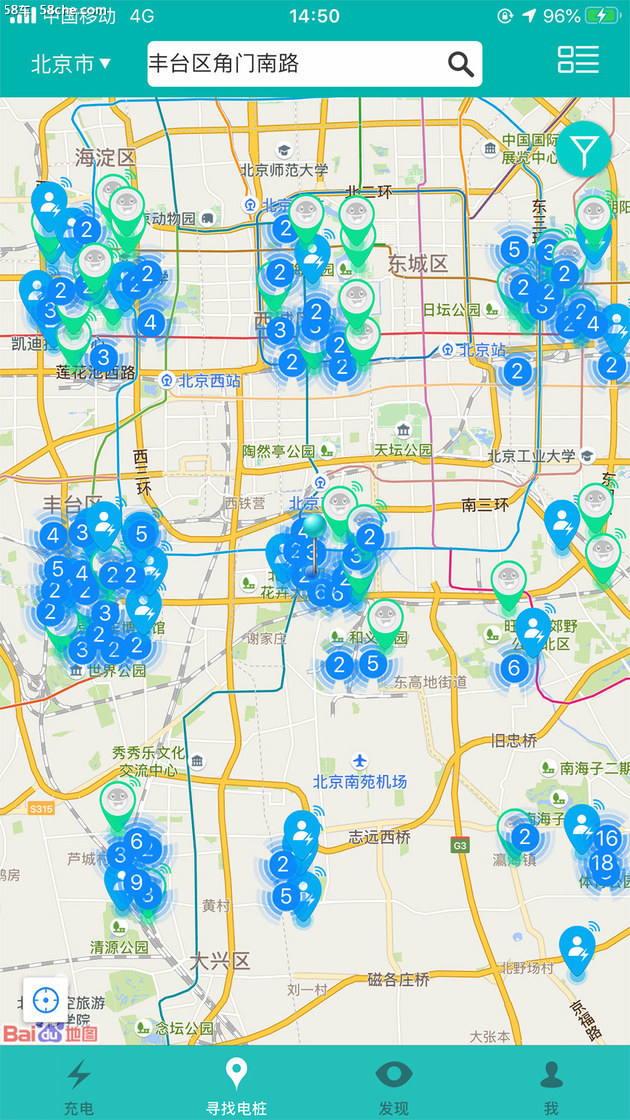The height and width of the screenshot is (1120, 630).
Task: Switch to the 充电 tab
Action: (78, 1086)
